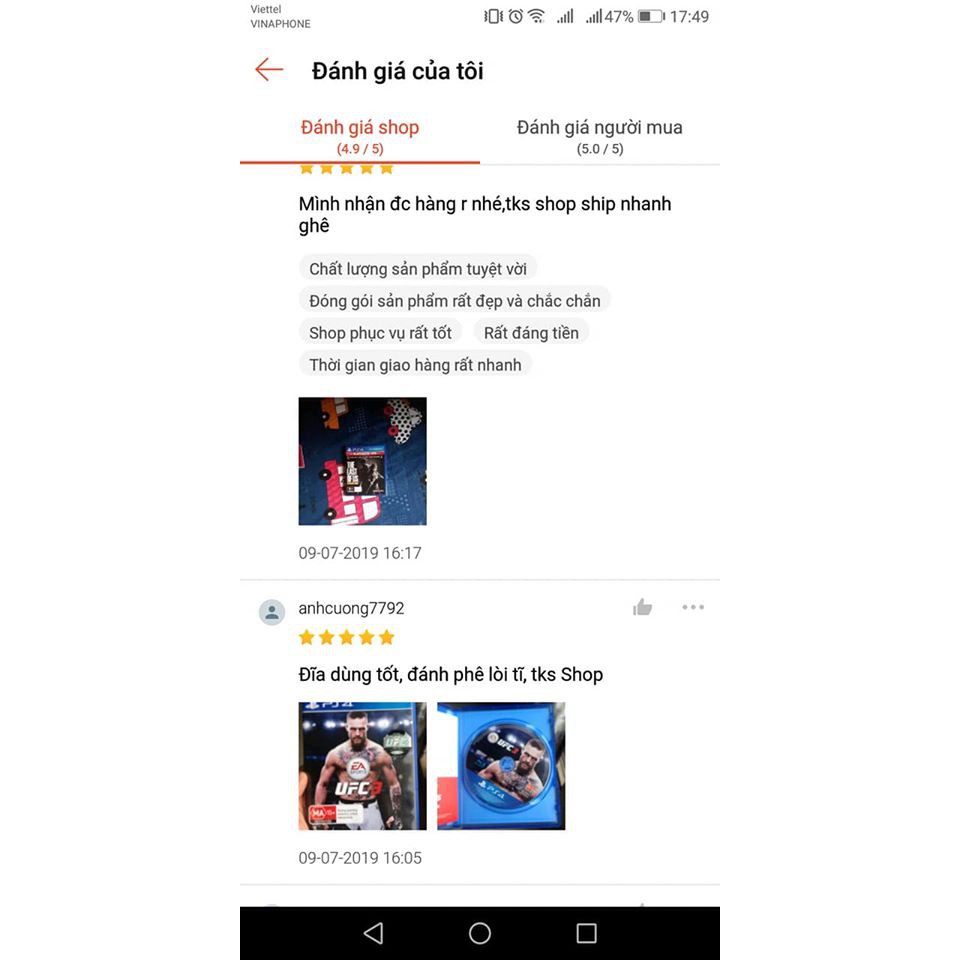Tap the system home button
Viewport: 960px width, 960px height.
[x=480, y=933]
